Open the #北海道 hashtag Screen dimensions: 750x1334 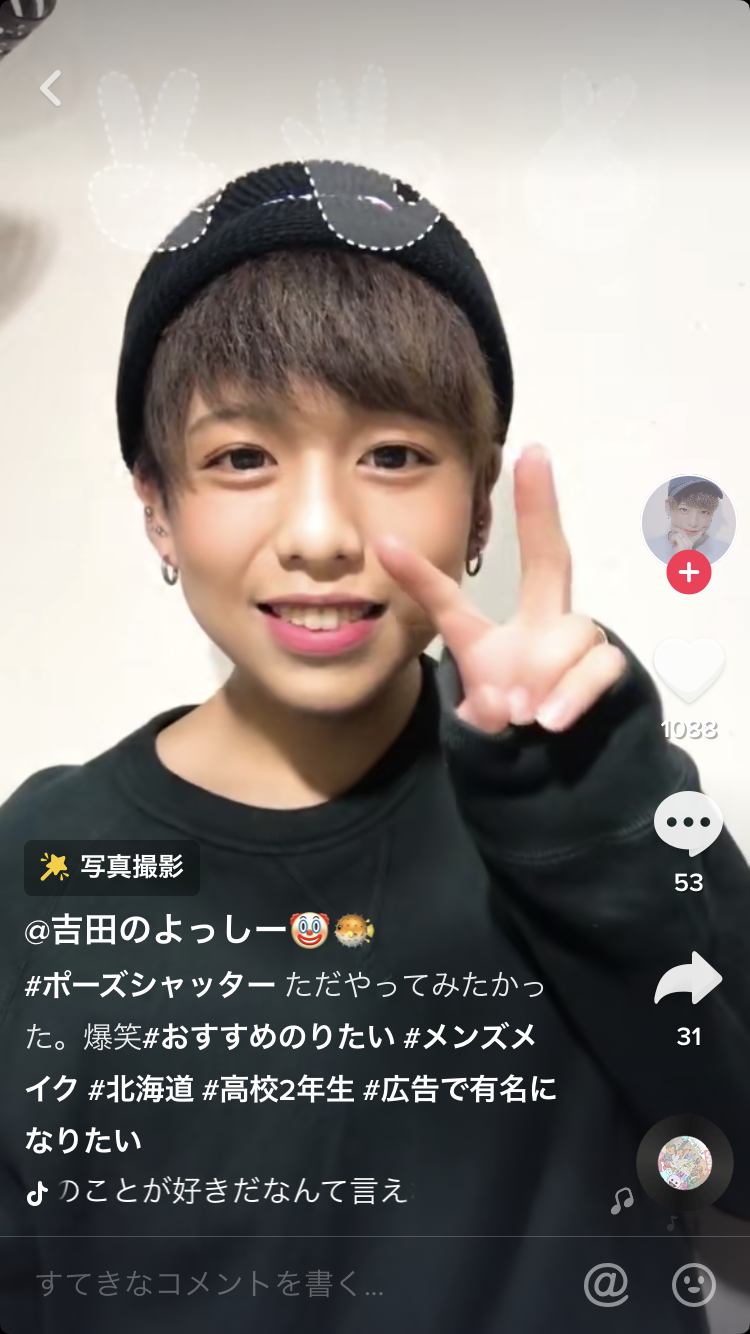(x=141, y=1089)
